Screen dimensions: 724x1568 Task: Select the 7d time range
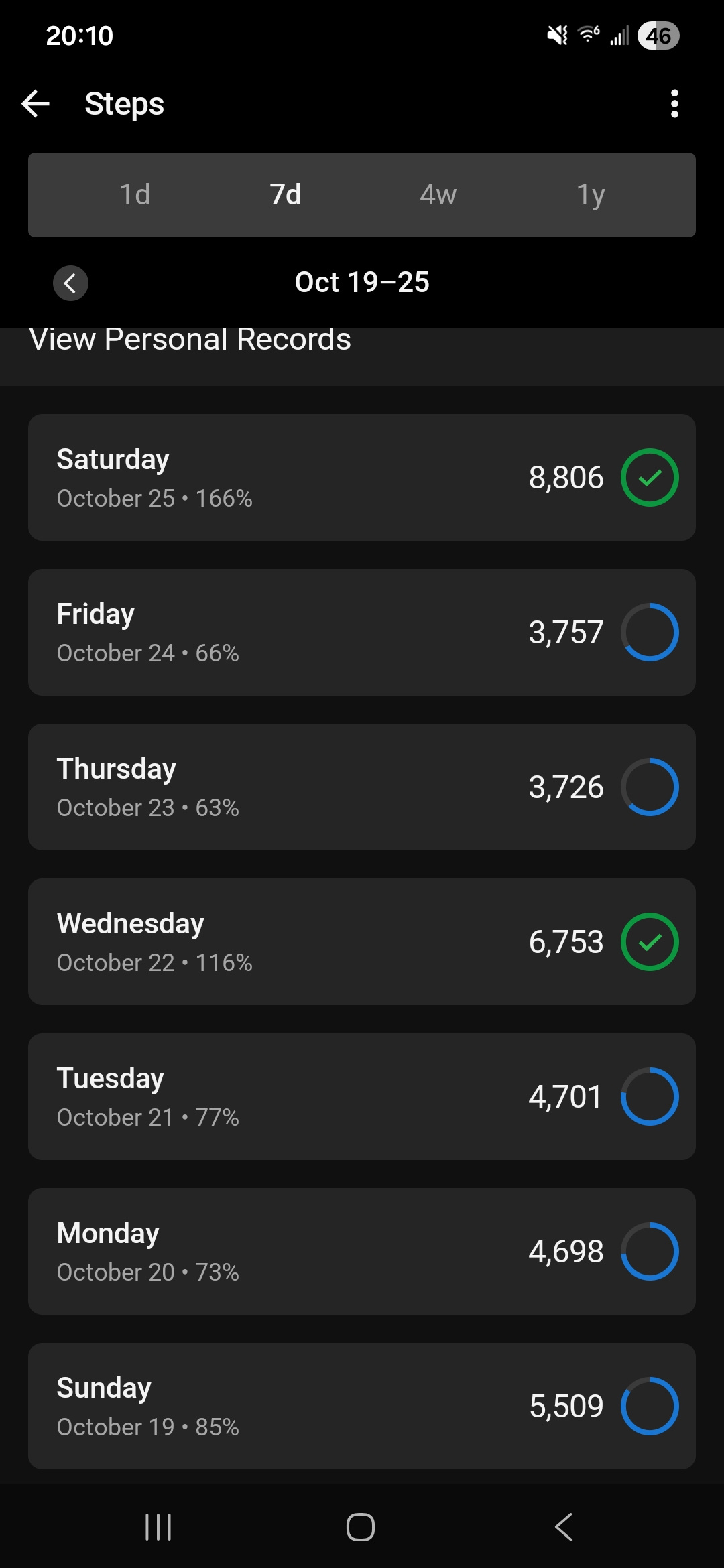click(286, 195)
